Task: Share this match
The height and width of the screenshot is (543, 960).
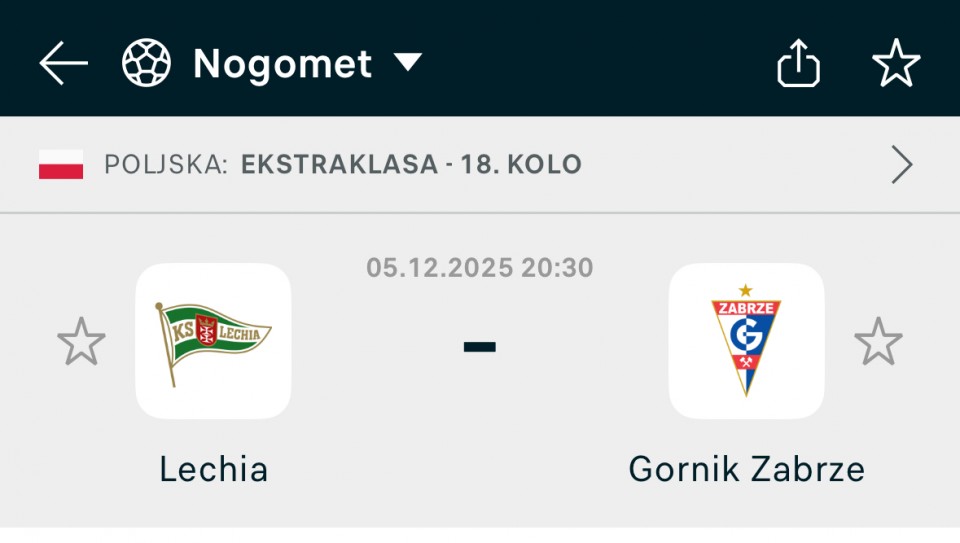Action: 798,65
